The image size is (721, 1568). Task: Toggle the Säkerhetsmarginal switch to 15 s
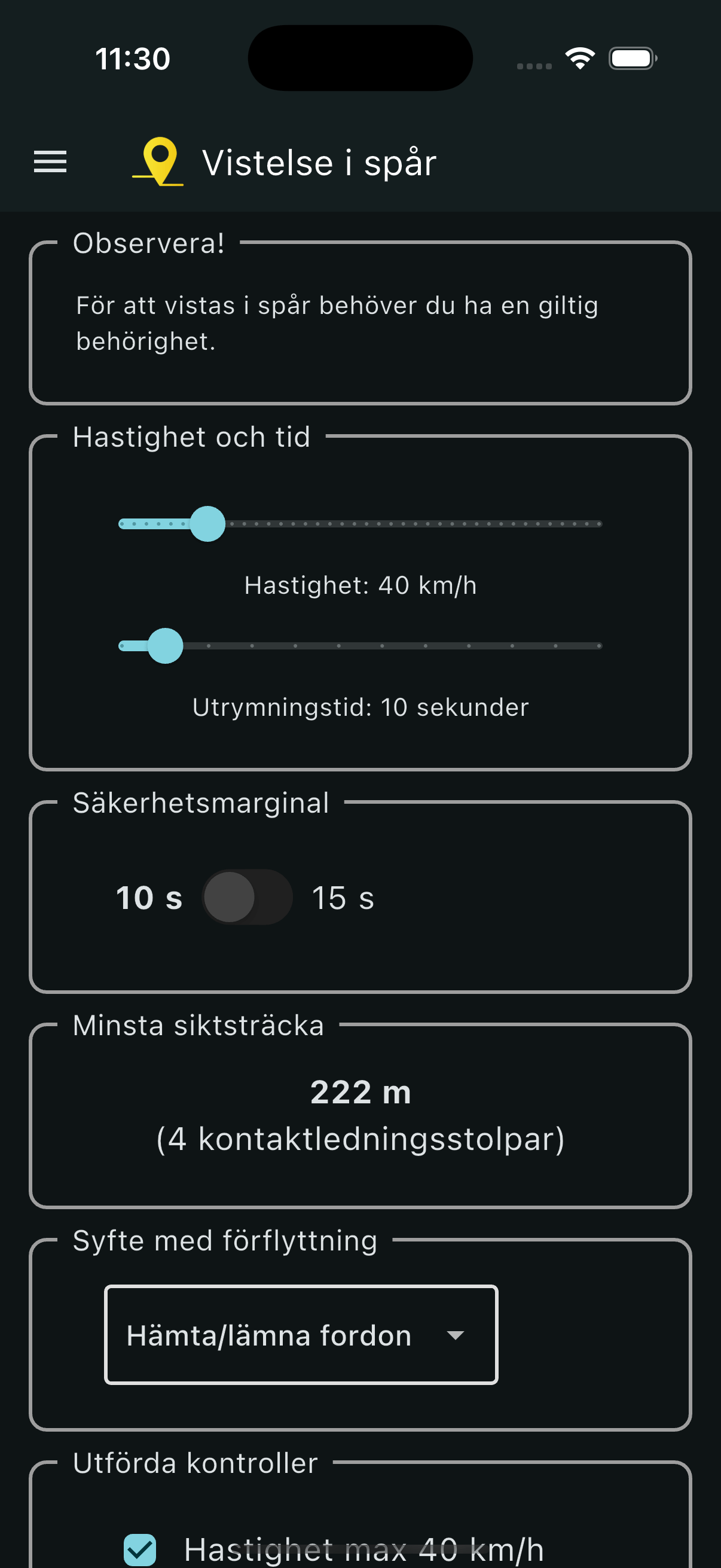coord(247,897)
